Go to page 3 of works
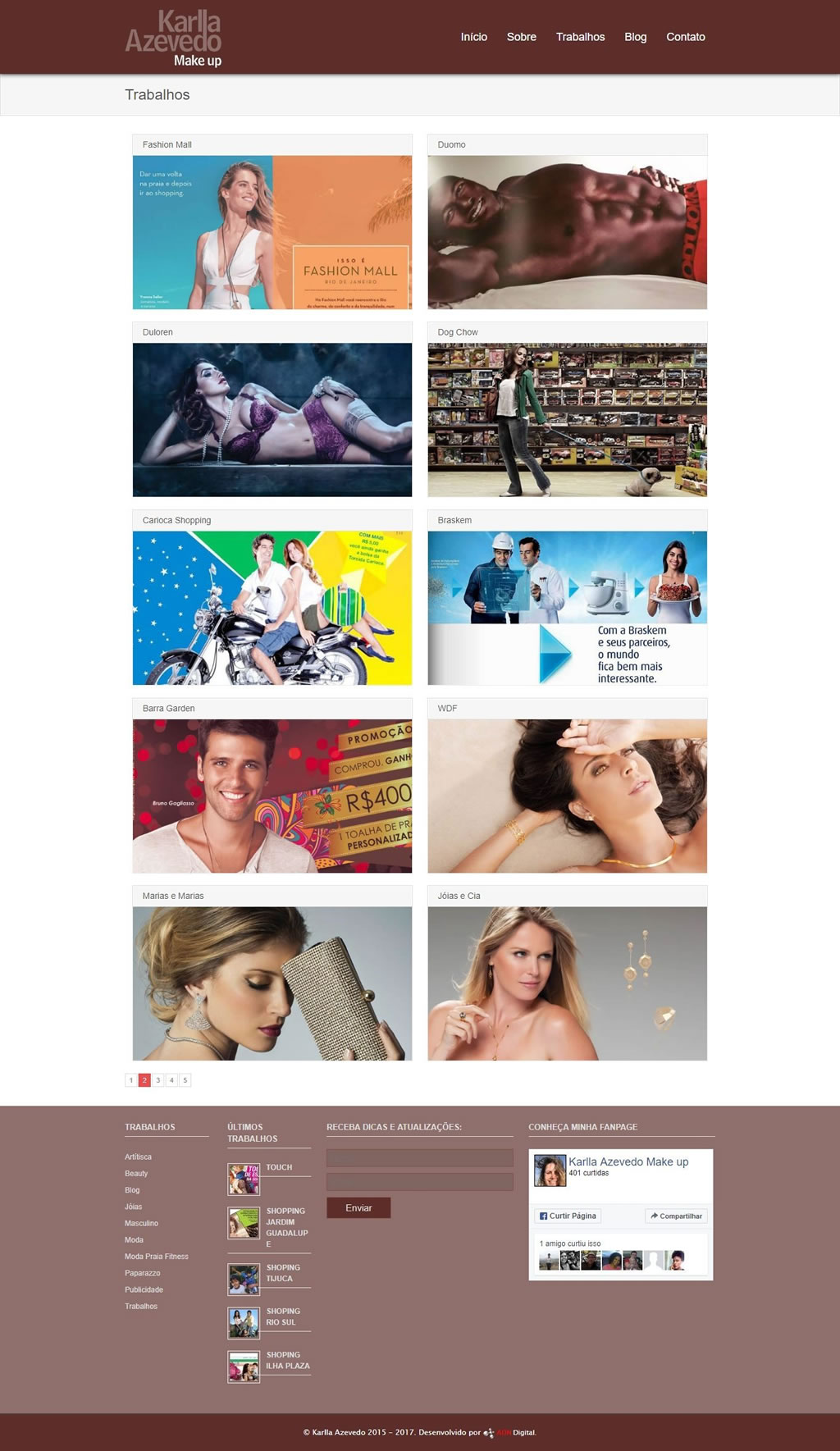This screenshot has width=840, height=1451. pyautogui.click(x=158, y=1080)
